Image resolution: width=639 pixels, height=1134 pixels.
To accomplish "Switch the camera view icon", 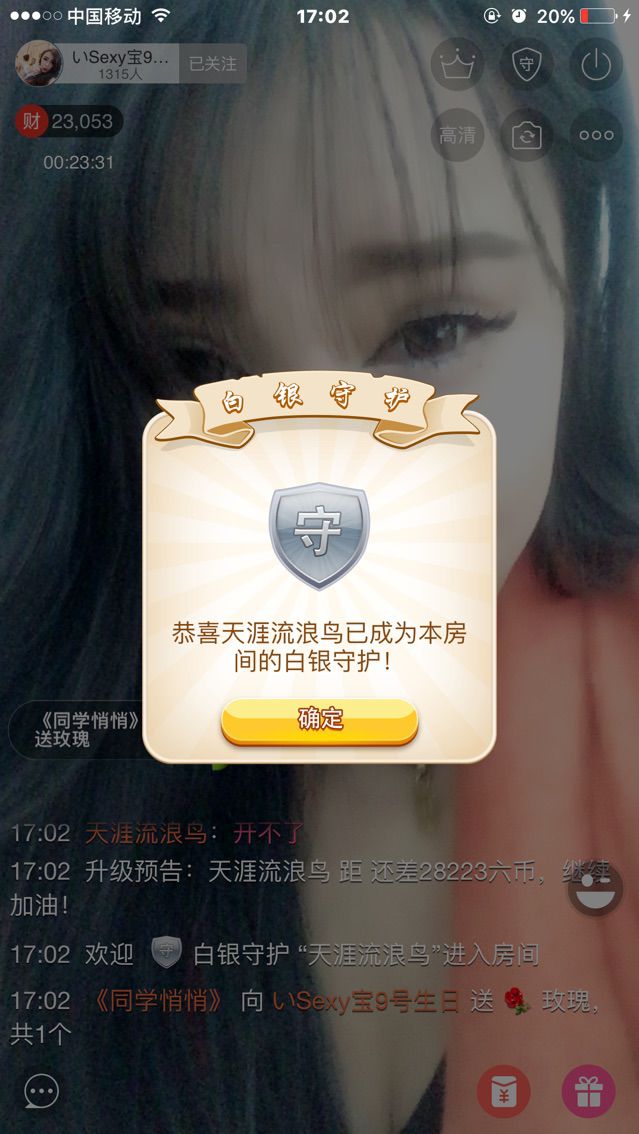I will click(527, 135).
